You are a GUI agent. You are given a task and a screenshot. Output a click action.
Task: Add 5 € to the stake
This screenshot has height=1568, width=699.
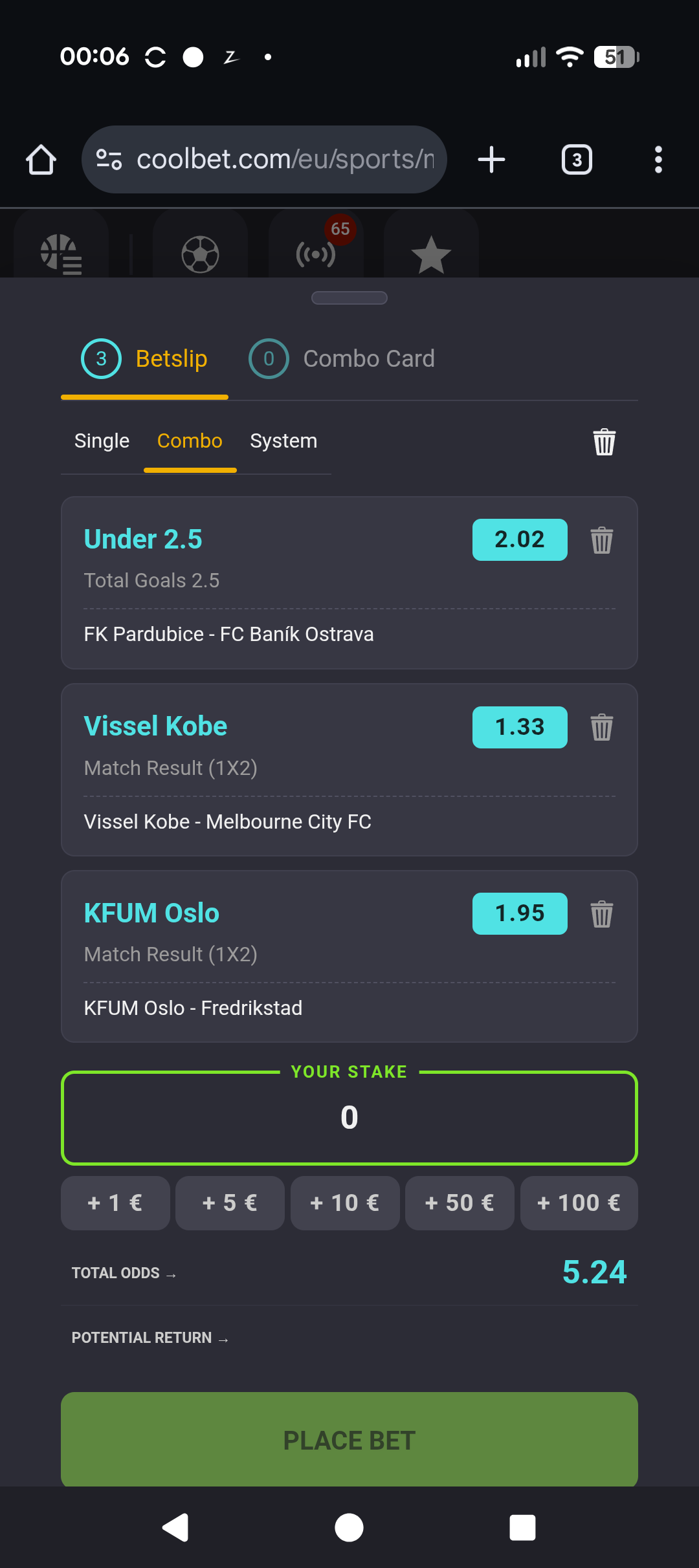[230, 1203]
